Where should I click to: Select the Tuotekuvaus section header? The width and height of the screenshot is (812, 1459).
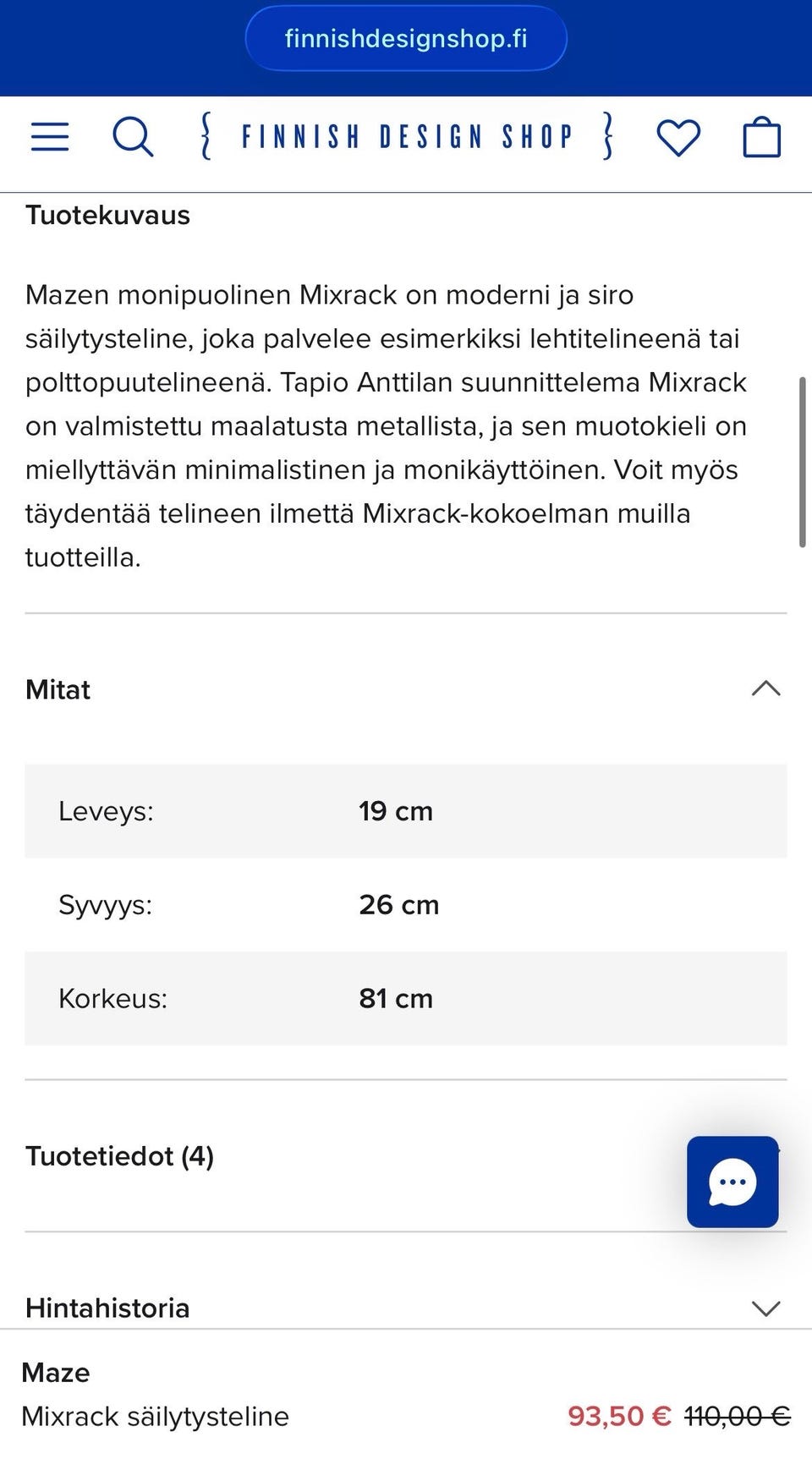click(107, 215)
